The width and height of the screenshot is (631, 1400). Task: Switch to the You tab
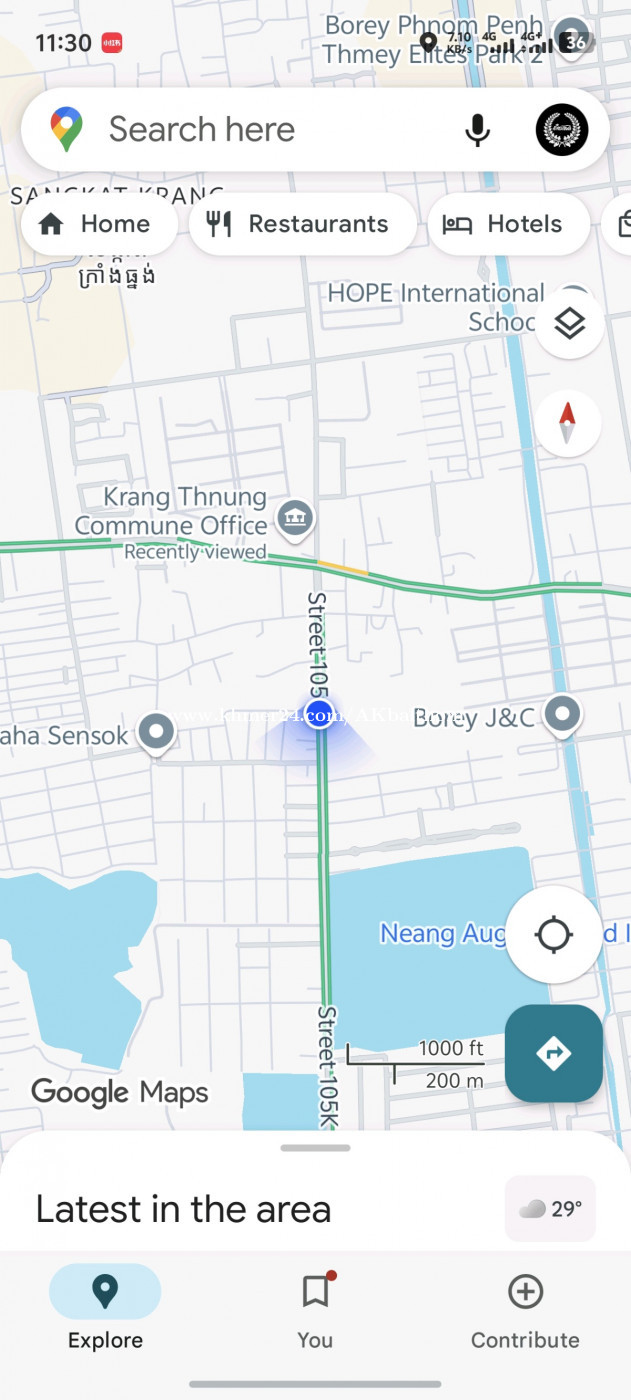315,1311
